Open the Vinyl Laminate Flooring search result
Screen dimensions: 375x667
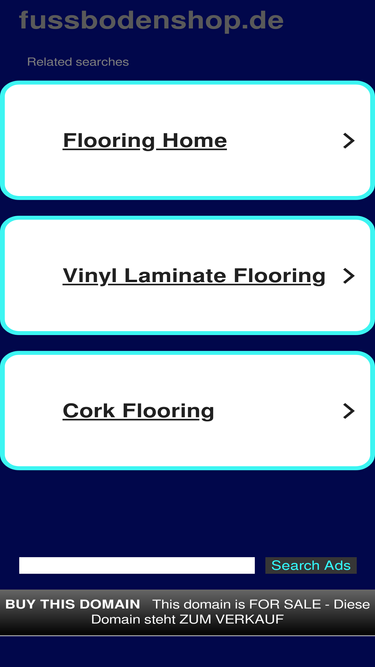click(x=187, y=276)
